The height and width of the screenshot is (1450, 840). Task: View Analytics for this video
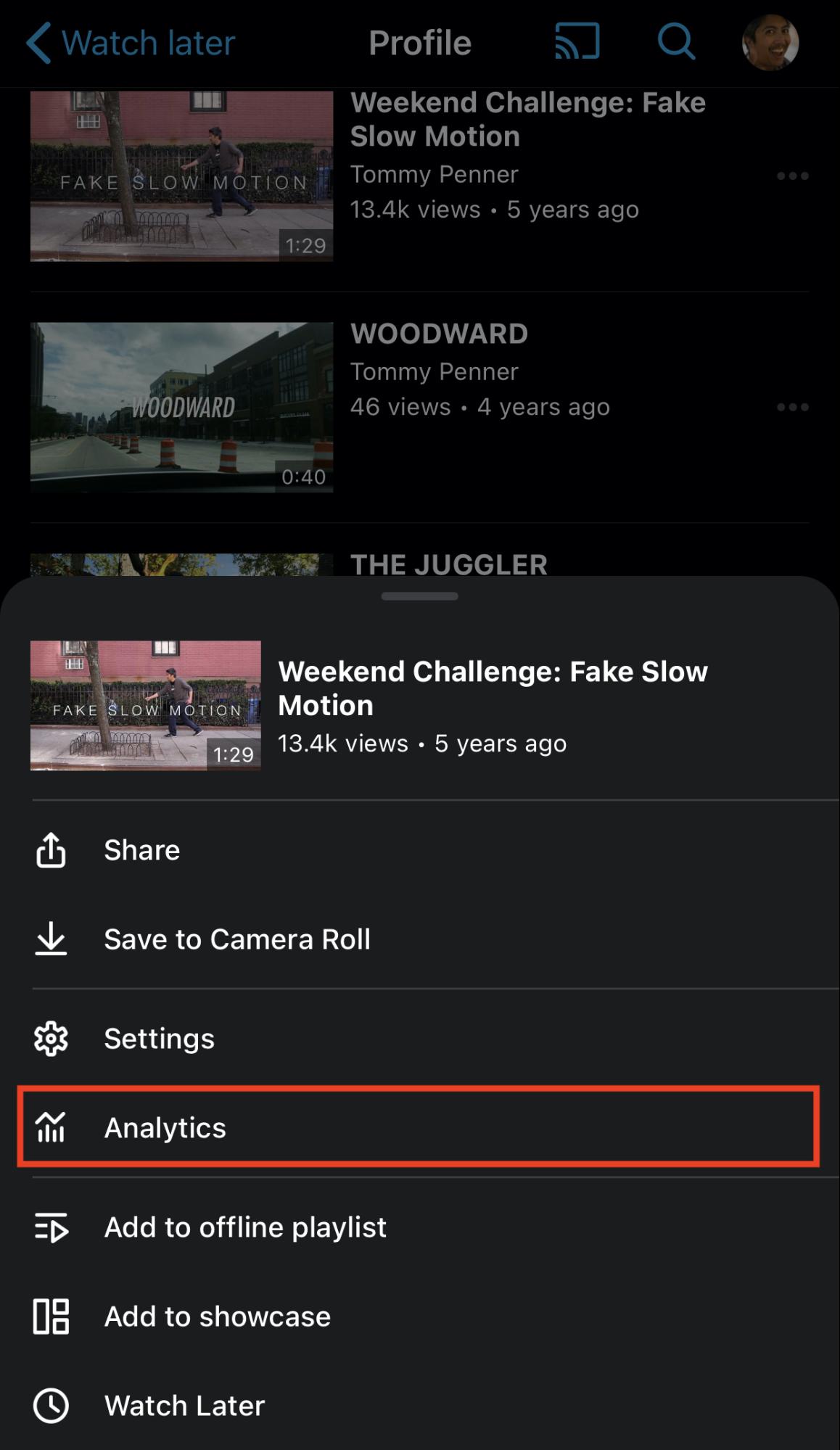[419, 1127]
